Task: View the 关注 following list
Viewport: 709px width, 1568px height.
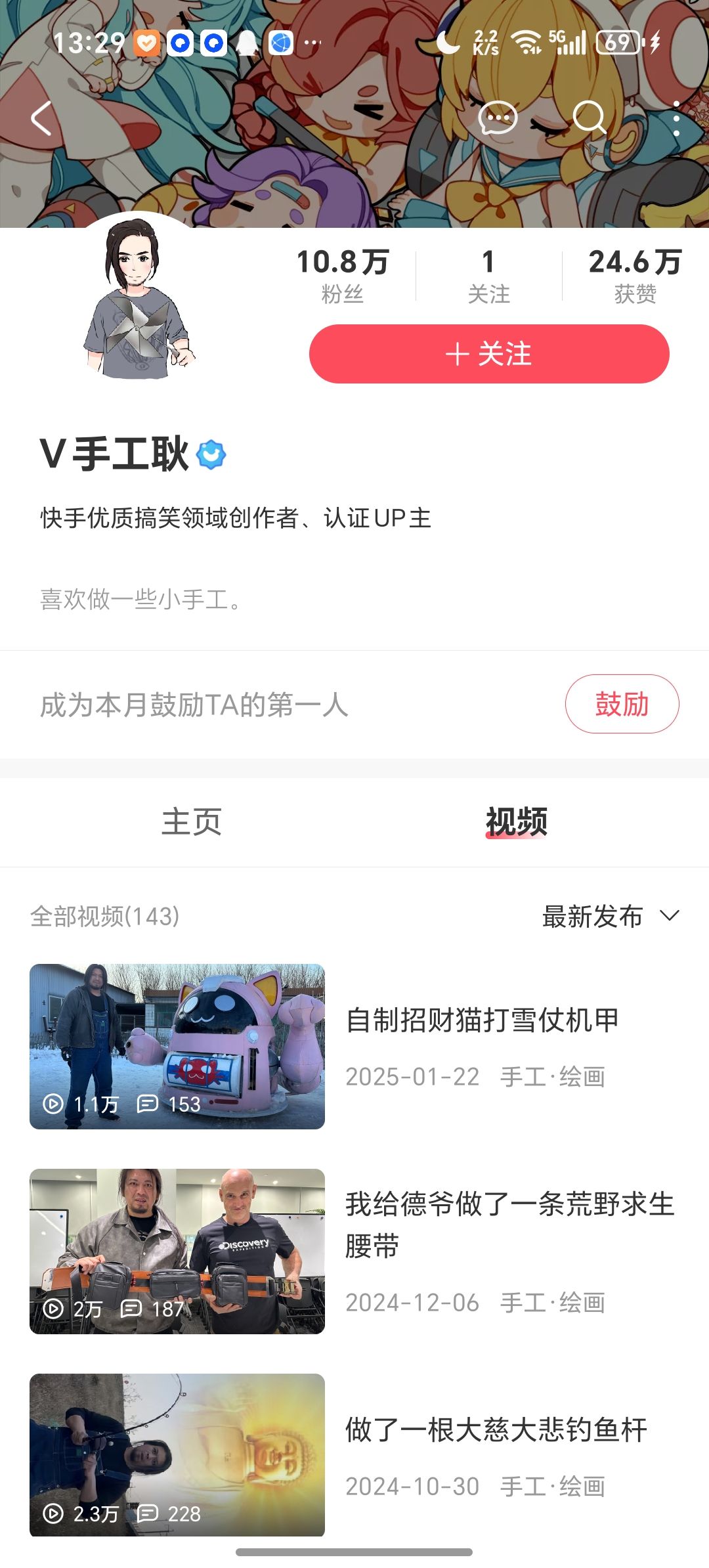Action: [488, 276]
